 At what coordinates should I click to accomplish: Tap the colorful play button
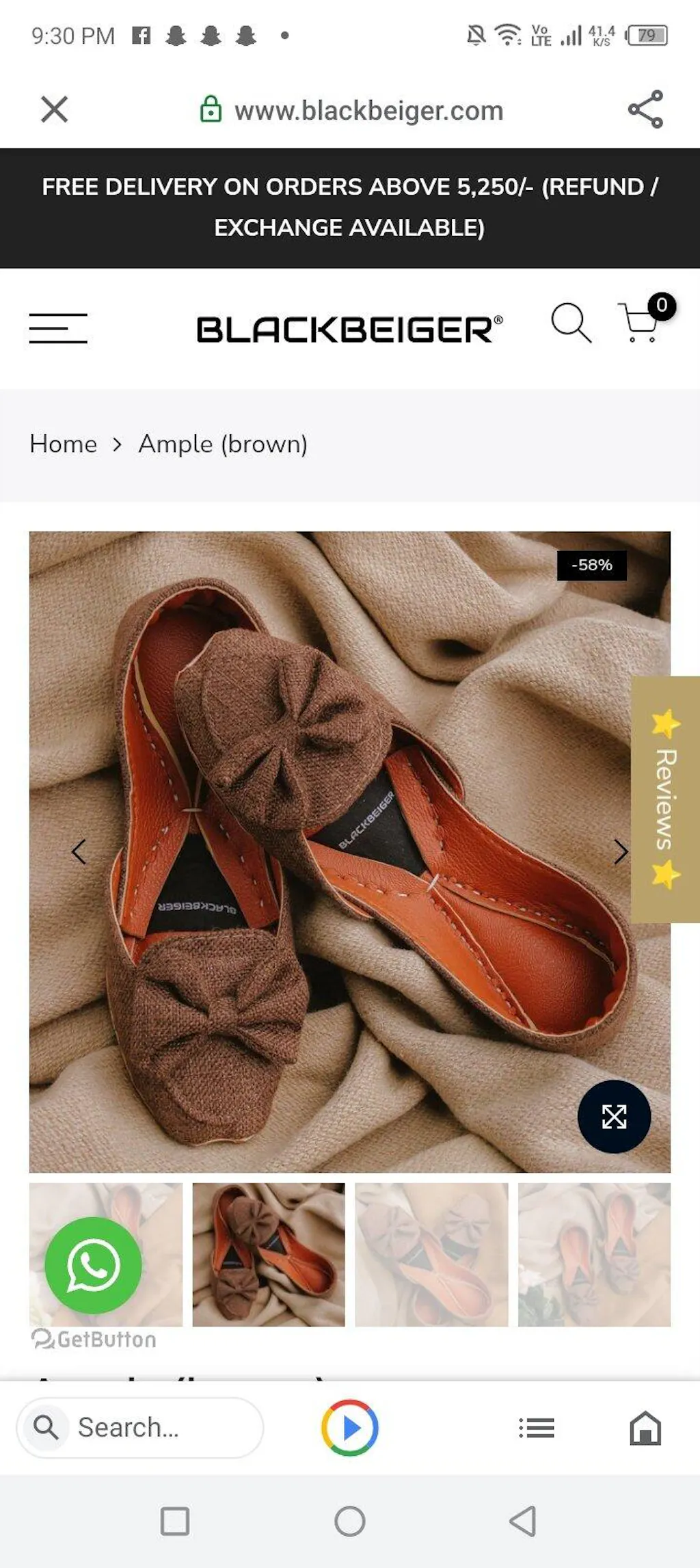[x=350, y=1427]
